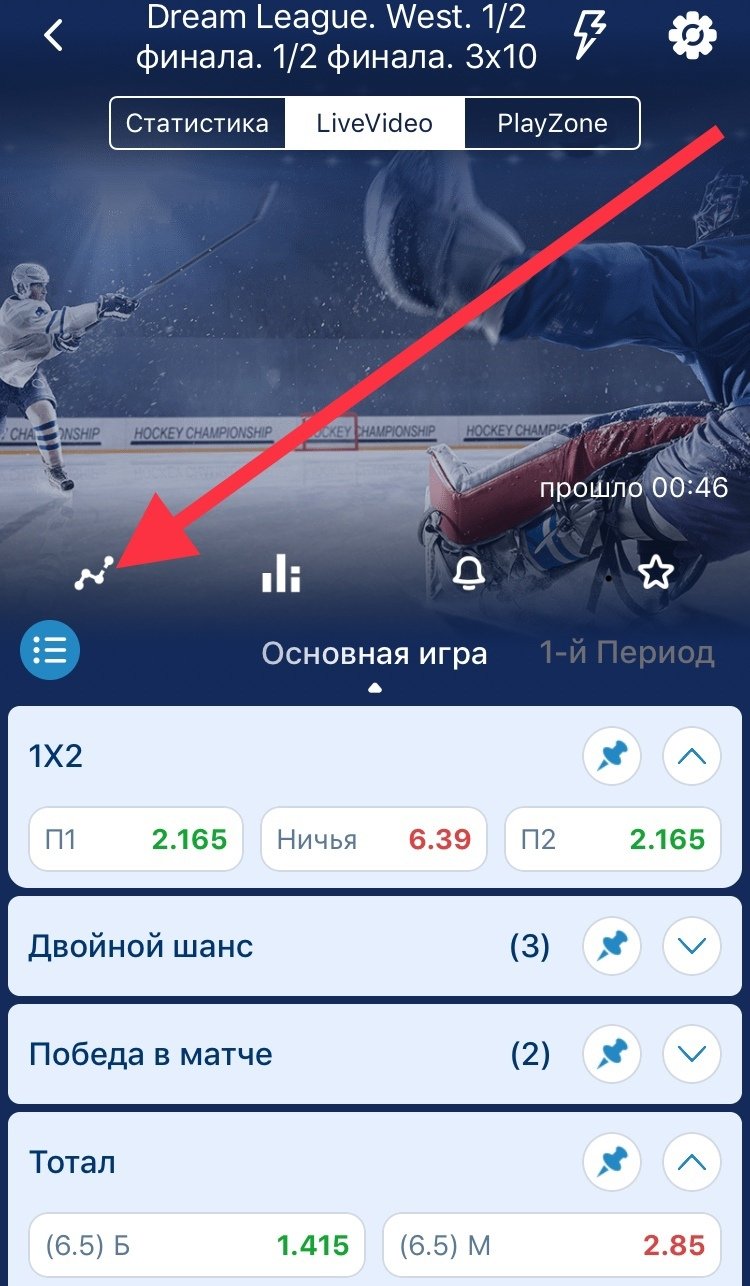Enable notifications with the bell icon
This screenshot has width=750, height=1286.
[x=469, y=573]
